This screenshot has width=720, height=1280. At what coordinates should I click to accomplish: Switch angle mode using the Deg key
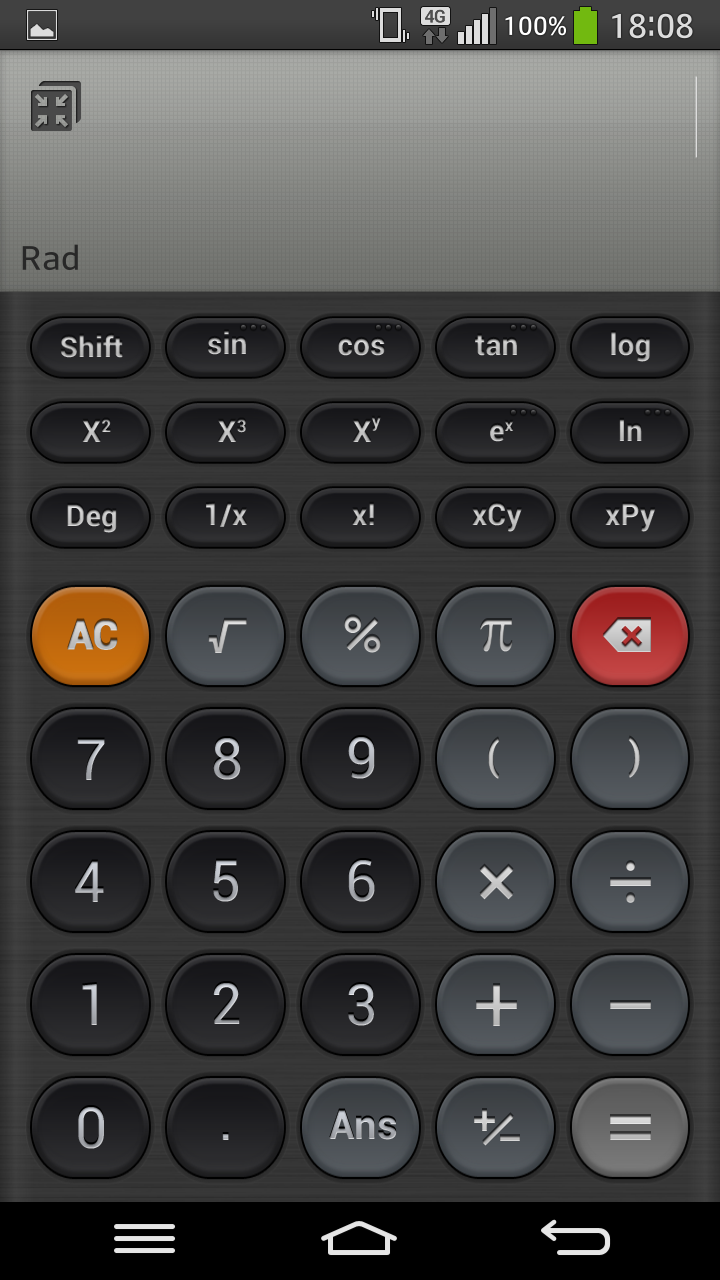[x=91, y=517]
